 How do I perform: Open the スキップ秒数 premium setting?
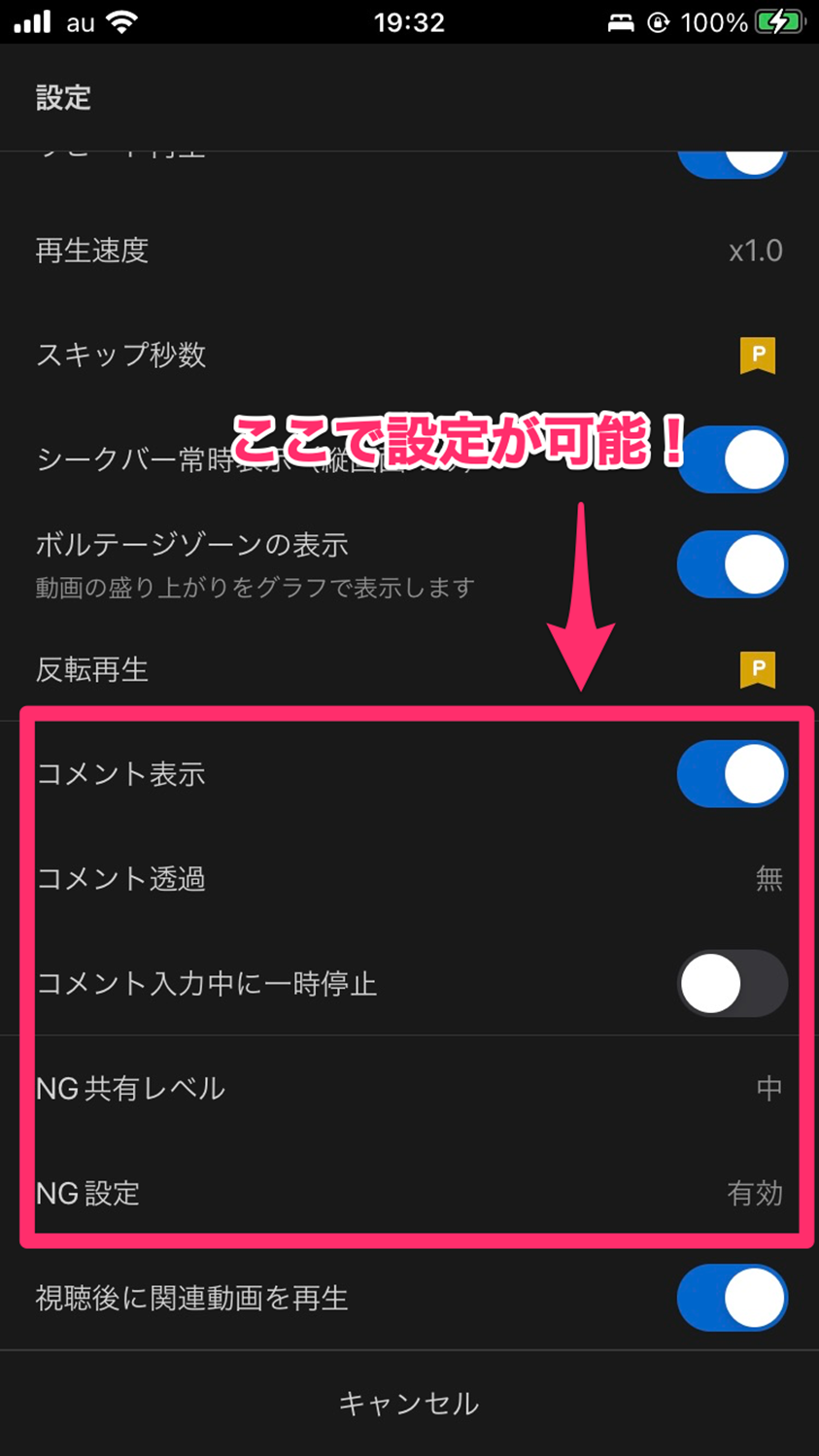[x=408, y=355]
